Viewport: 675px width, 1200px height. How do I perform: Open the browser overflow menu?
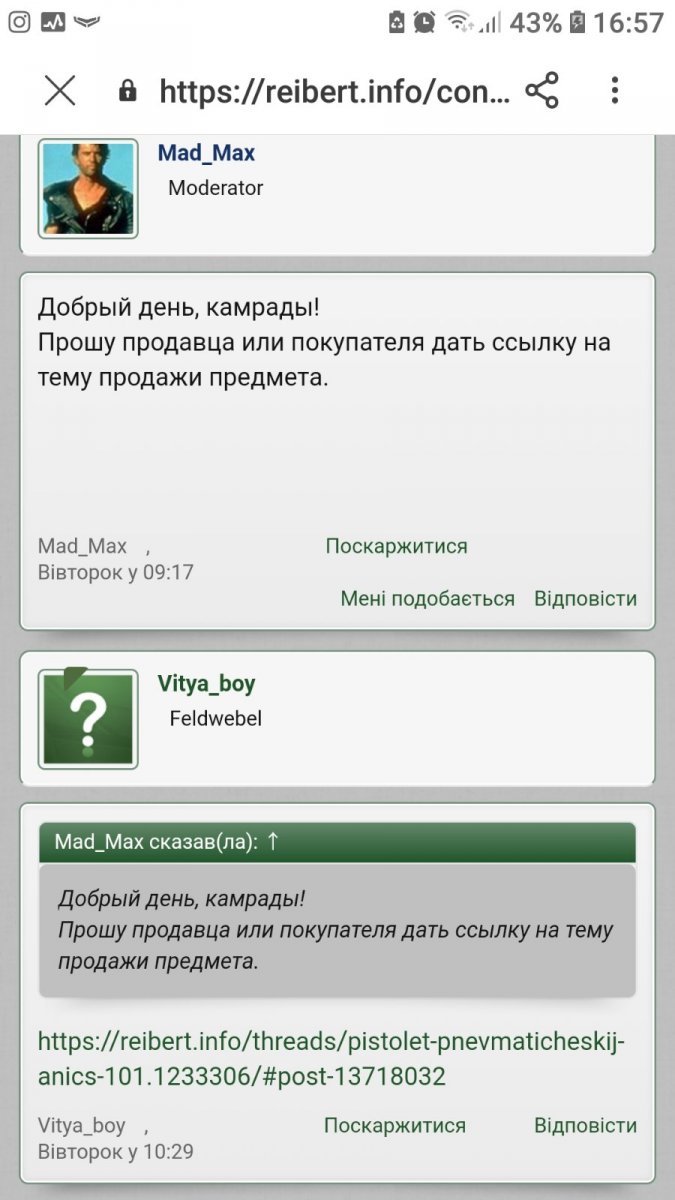pyautogui.click(x=614, y=92)
